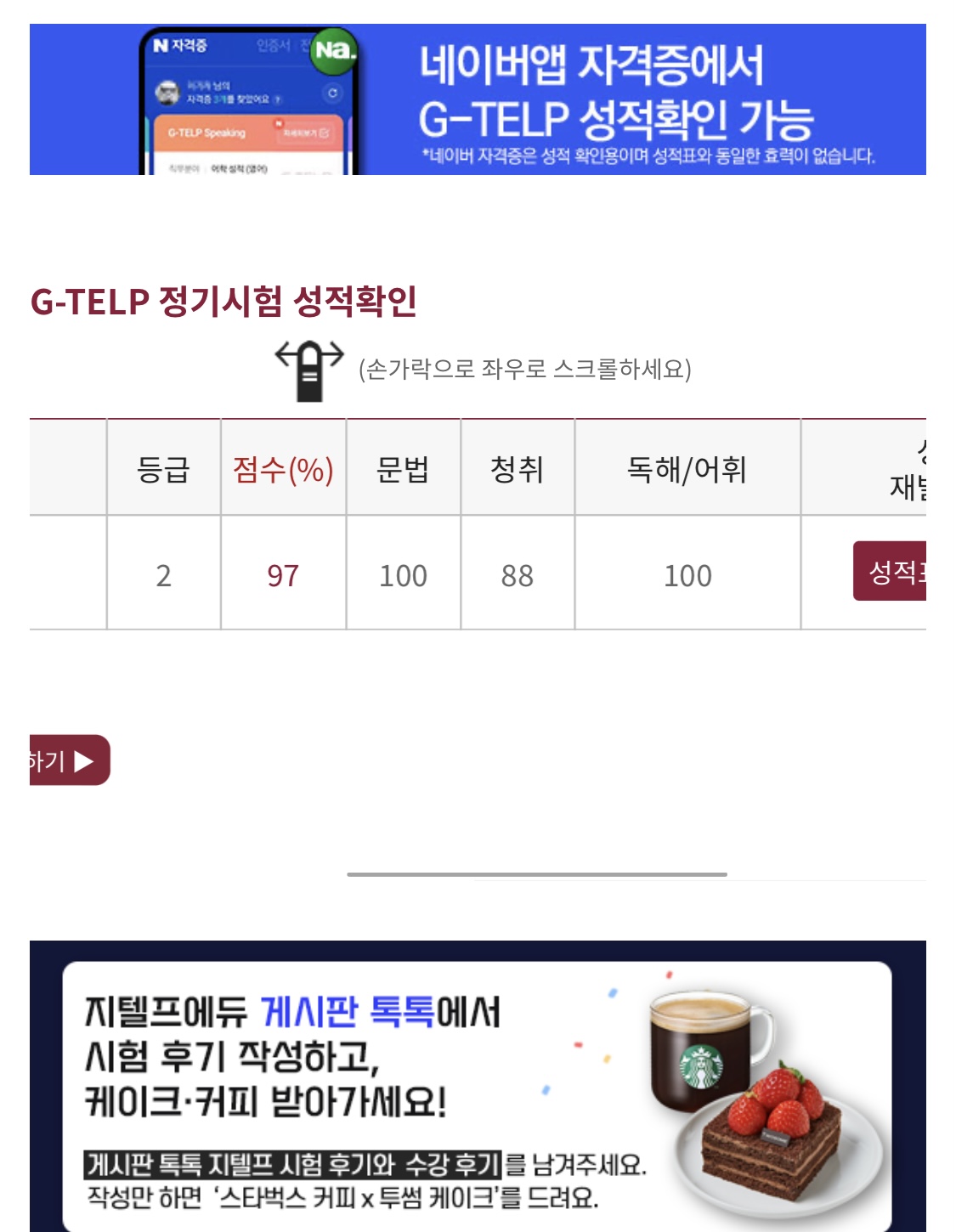Tap the 성적표 button in the score row
956x1232 pixels.
click(x=891, y=571)
